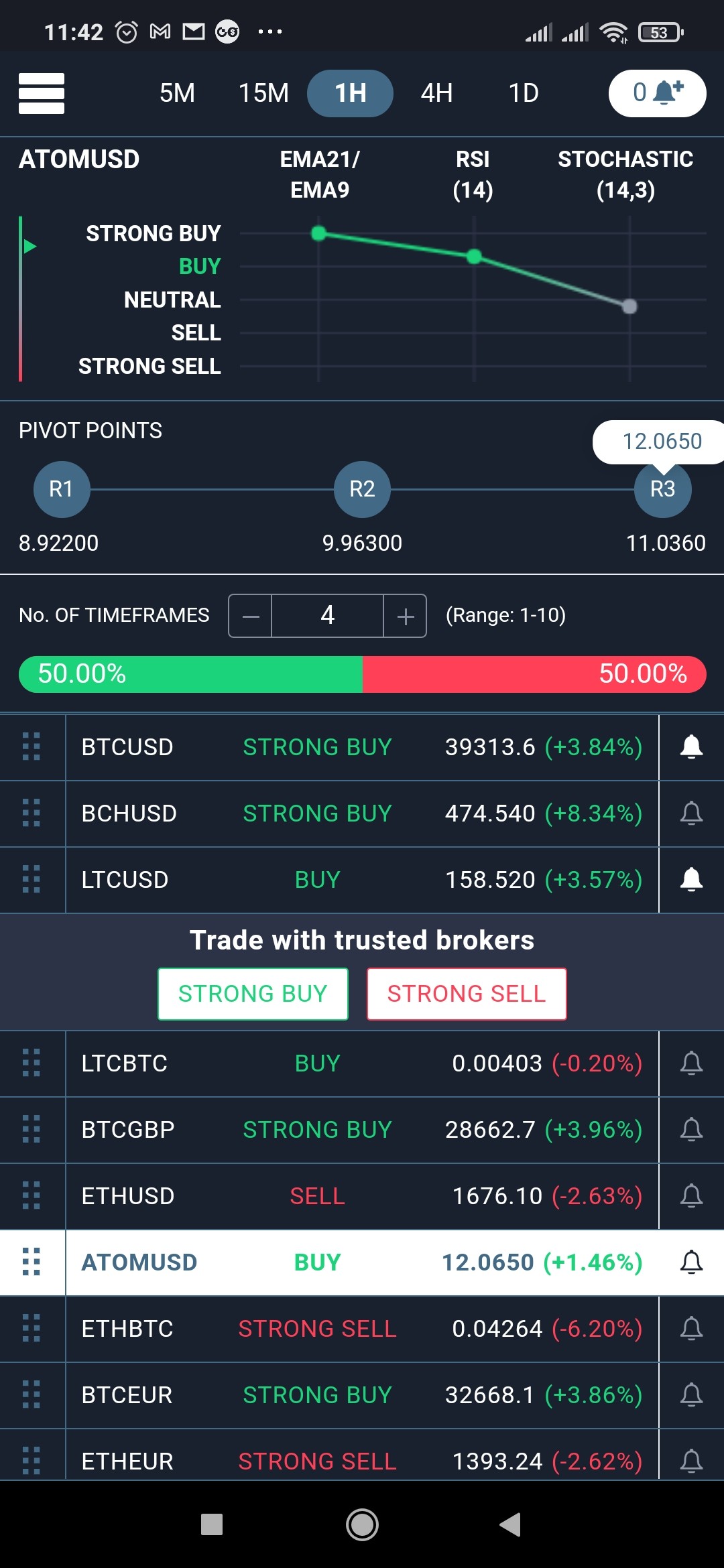Select the 15M timeframe tab
This screenshot has height=1568, width=724.
pos(263,93)
